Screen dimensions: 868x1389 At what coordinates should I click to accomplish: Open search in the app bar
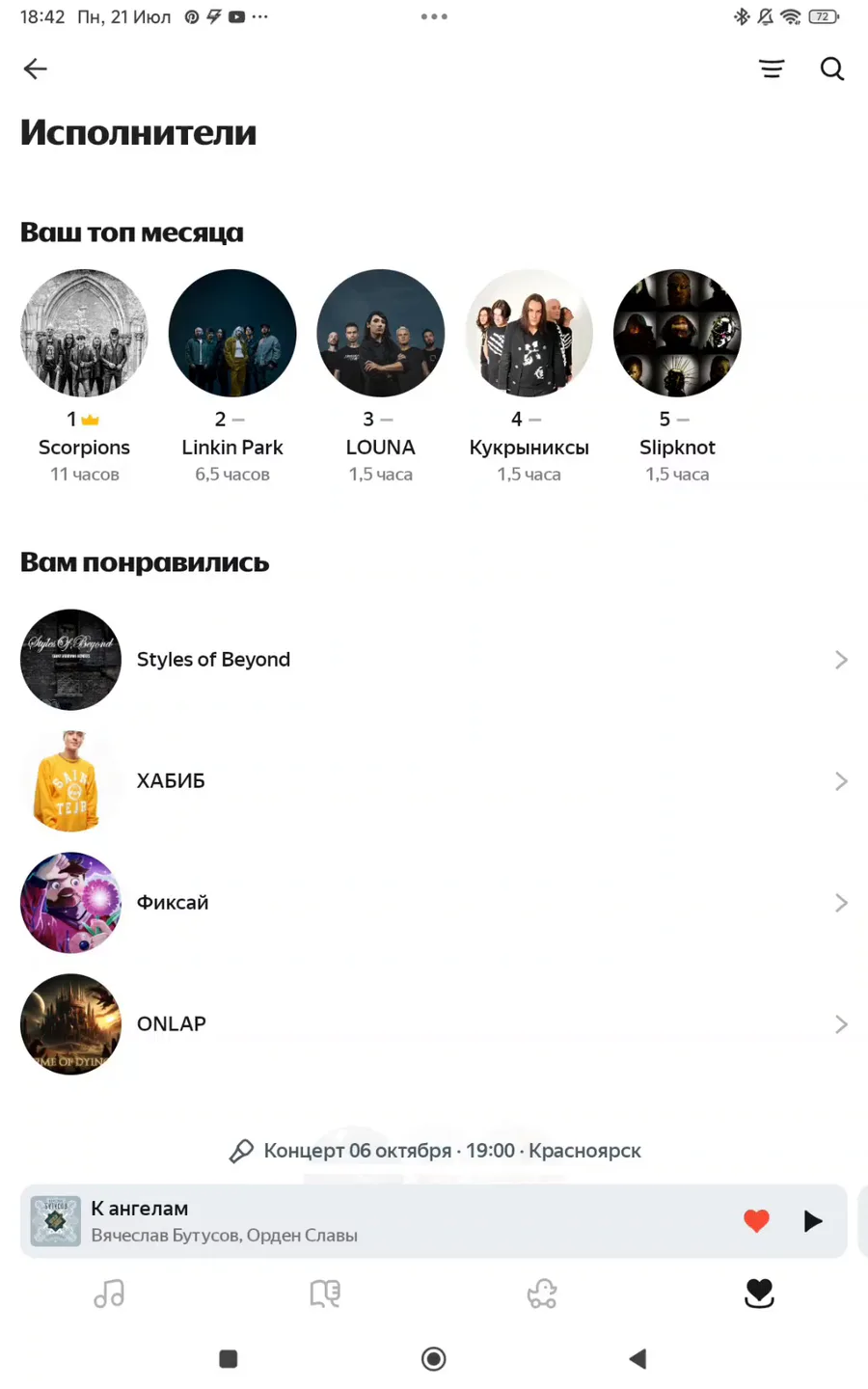coord(832,68)
